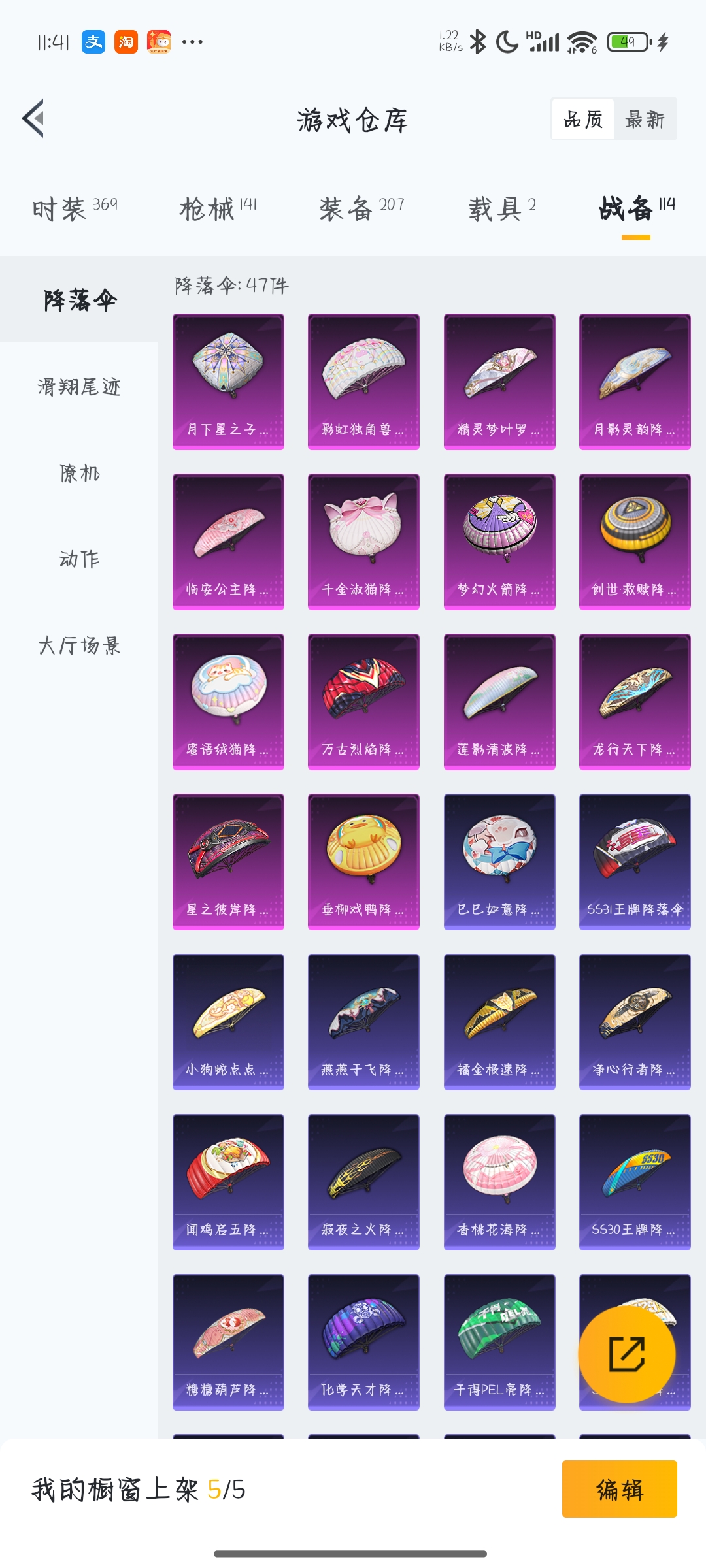
Task: Select the 飞机 category
Action: coord(79,473)
